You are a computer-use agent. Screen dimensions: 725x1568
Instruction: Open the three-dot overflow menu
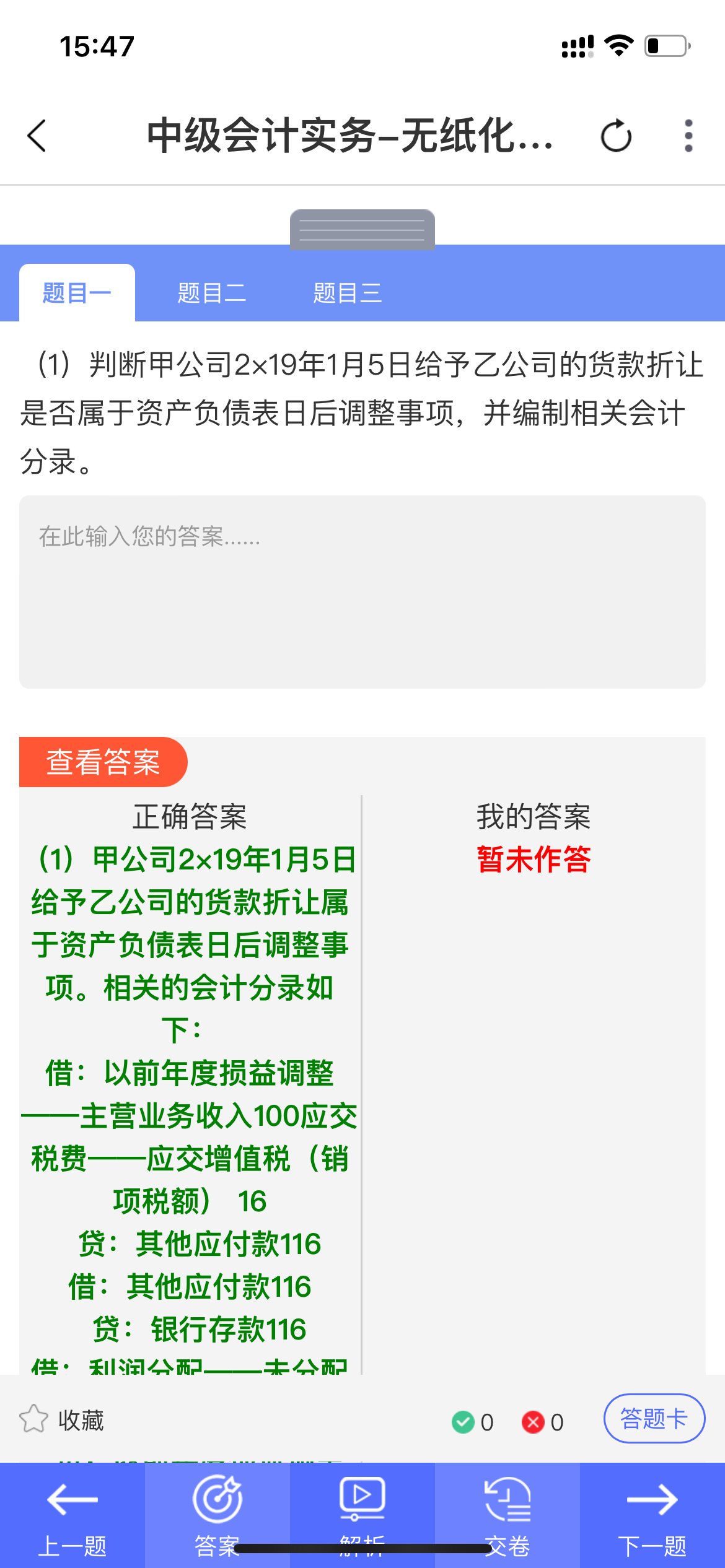pyautogui.click(x=688, y=136)
